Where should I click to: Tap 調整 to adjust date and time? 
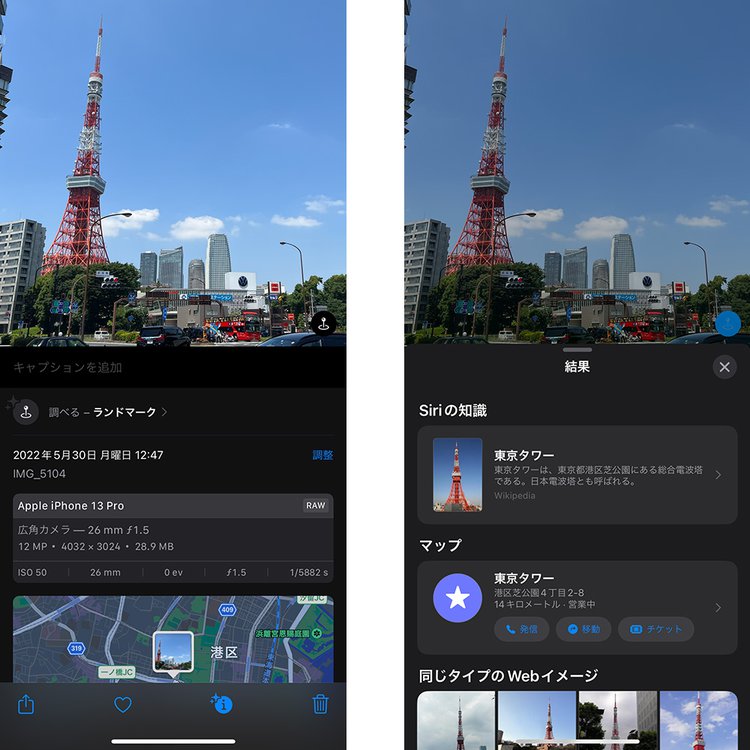[x=322, y=455]
